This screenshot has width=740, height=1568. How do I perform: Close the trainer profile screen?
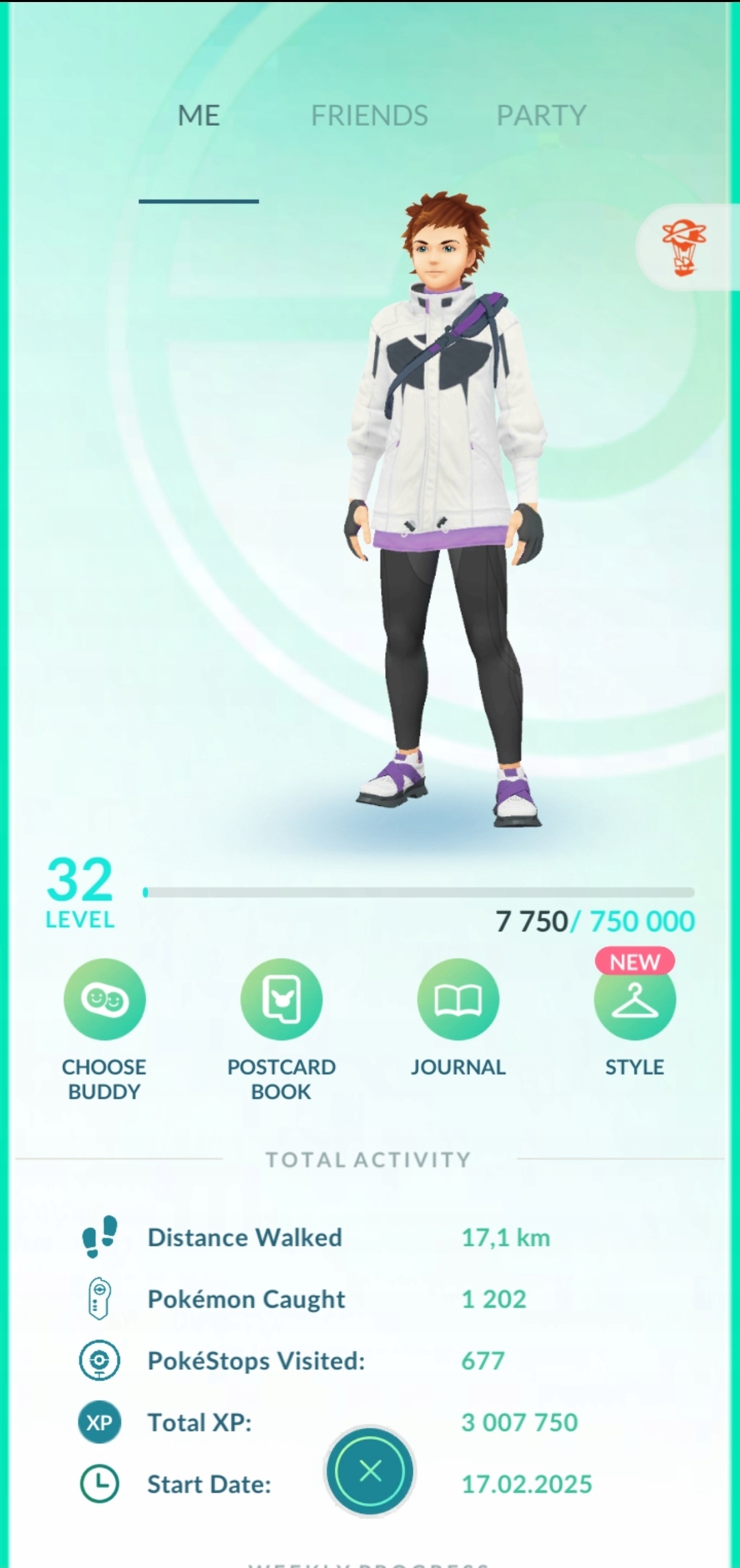[x=370, y=1471]
